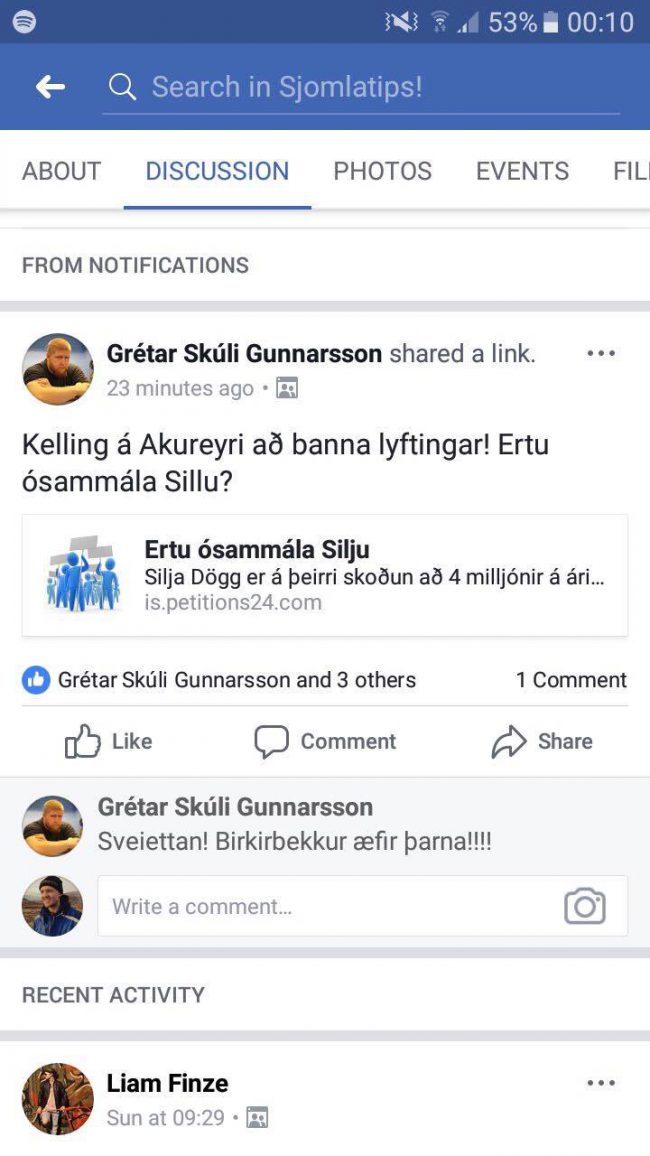Comment on Grétar's shared link post
Image resolution: width=650 pixels, height=1156 pixels.
tap(325, 741)
